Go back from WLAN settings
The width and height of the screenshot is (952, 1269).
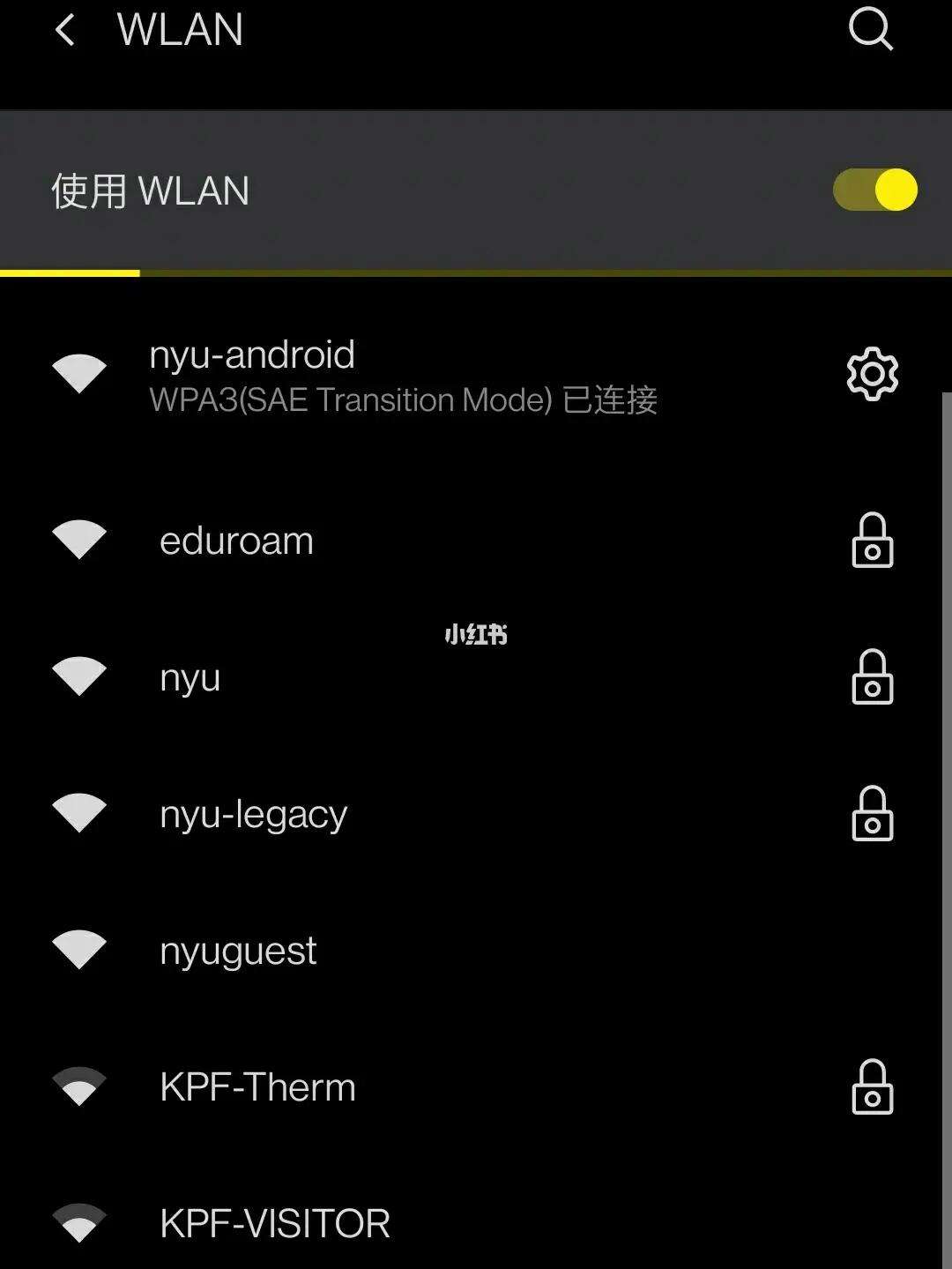65,30
